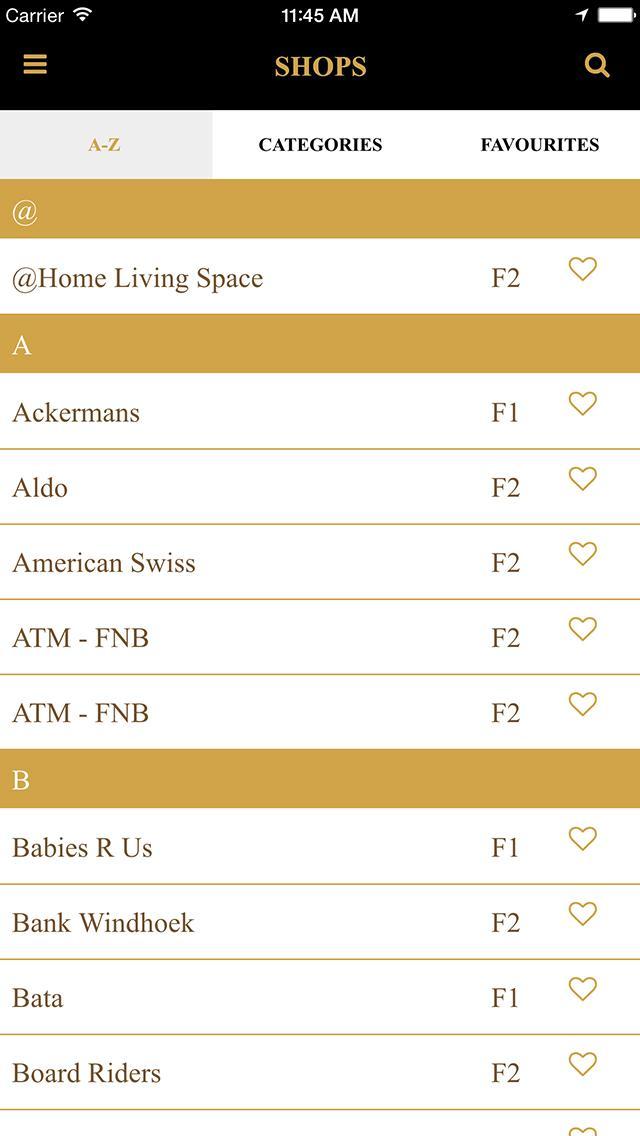Open the Board Riders shop
This screenshot has width=640, height=1136.
(87, 1073)
